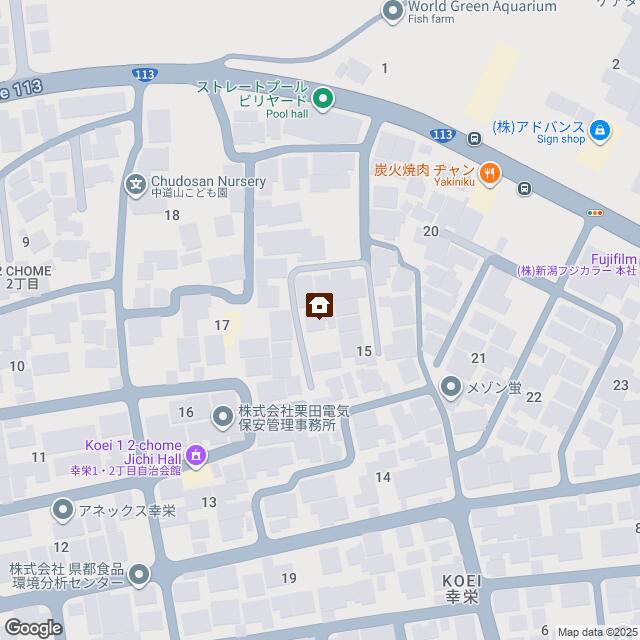This screenshot has height=640, width=640.
Task: Select the 株式会社栗田電気 保安管理事務所 pin
Action: [221, 414]
